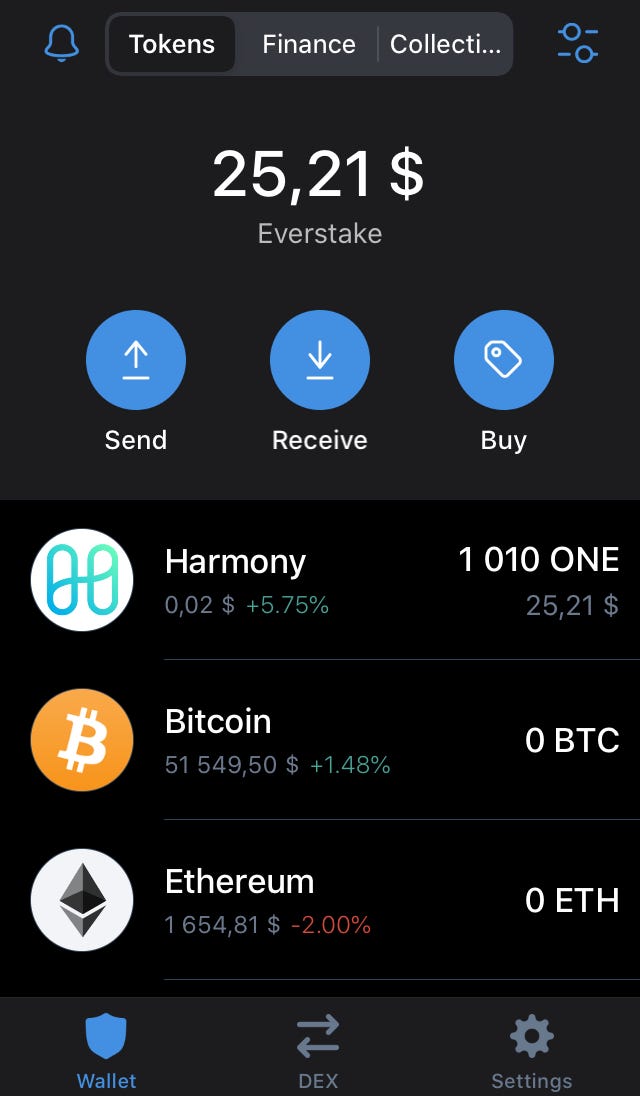The image size is (640, 1096).
Task: Switch to the DEX tab
Action: click(318, 1048)
